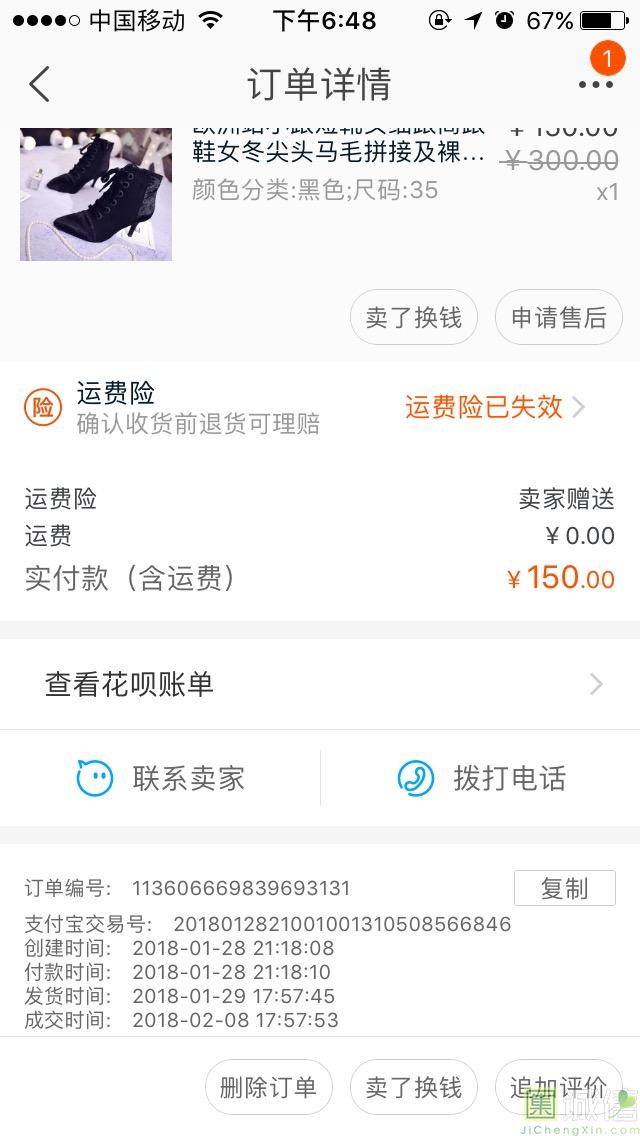Open 查看花呗账单
This screenshot has width=640, height=1136.
320,685
